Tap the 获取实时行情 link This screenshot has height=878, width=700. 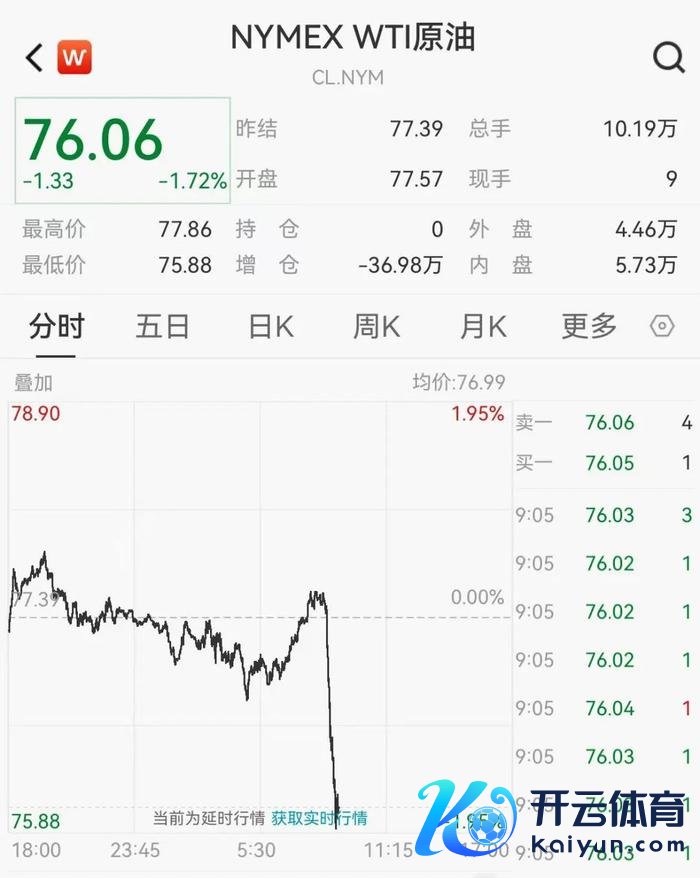pos(319,818)
